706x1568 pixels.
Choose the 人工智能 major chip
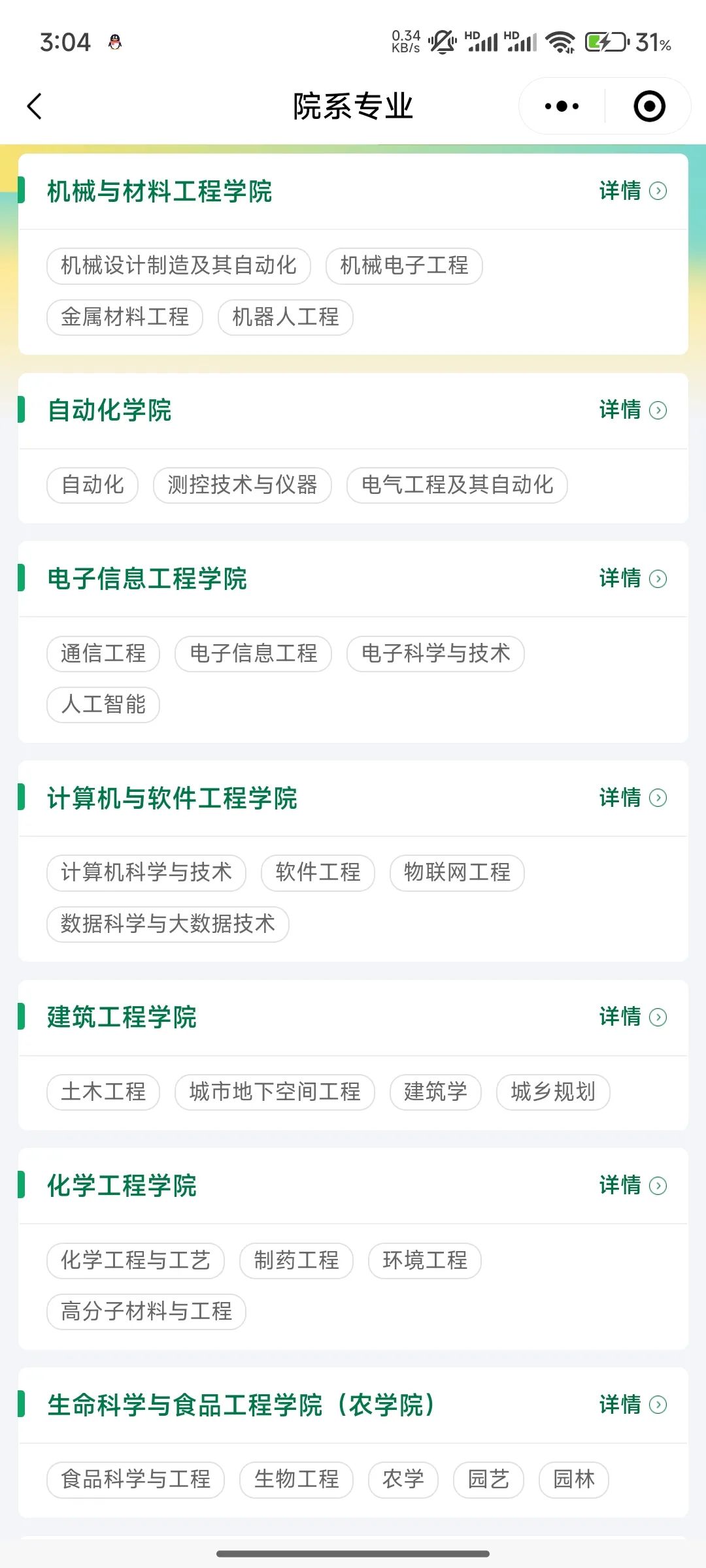pos(103,705)
